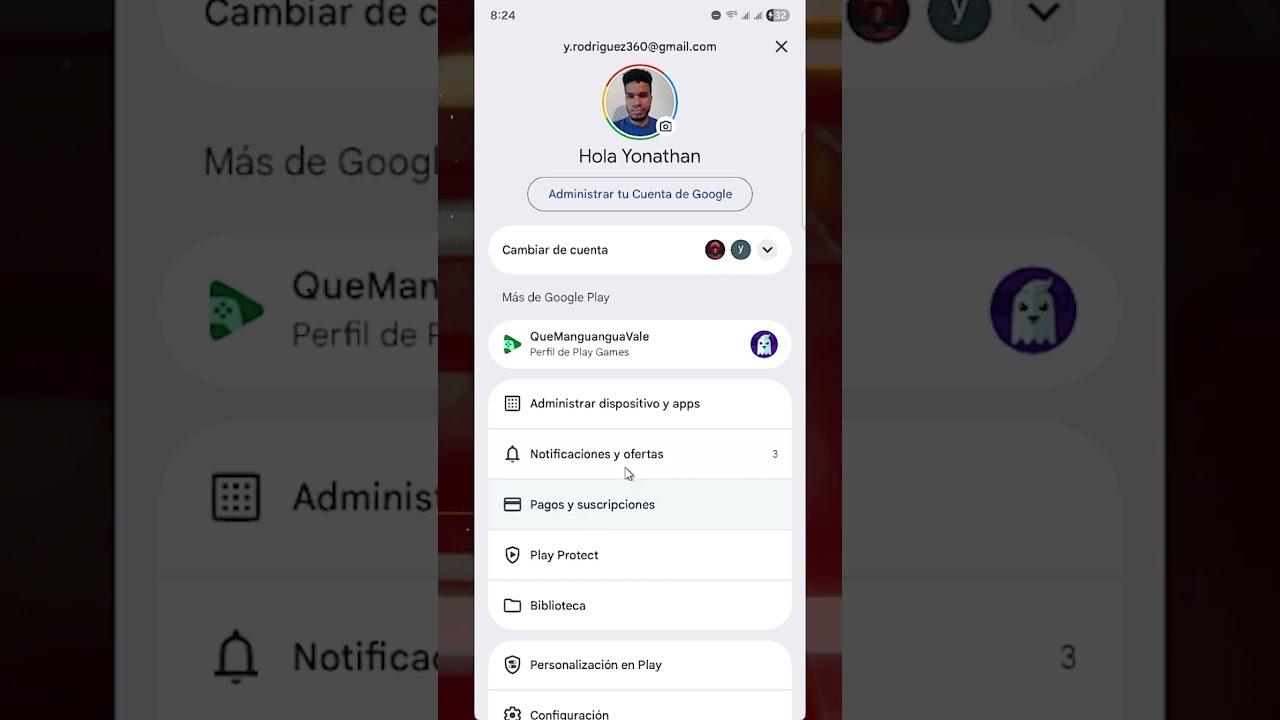Change profile photo via camera icon

665,126
